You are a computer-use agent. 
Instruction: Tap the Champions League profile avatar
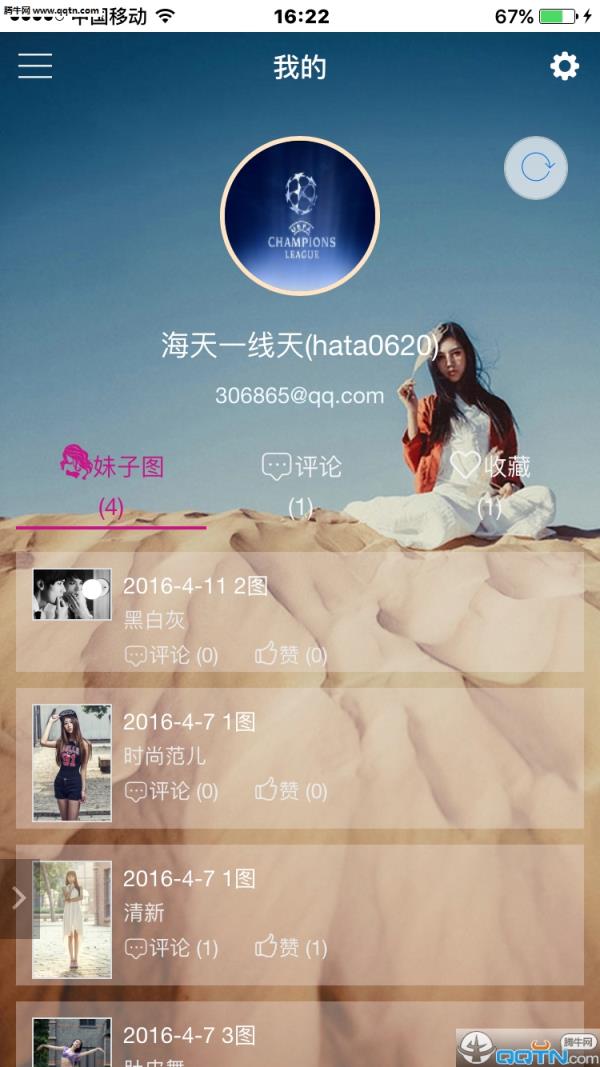(300, 216)
